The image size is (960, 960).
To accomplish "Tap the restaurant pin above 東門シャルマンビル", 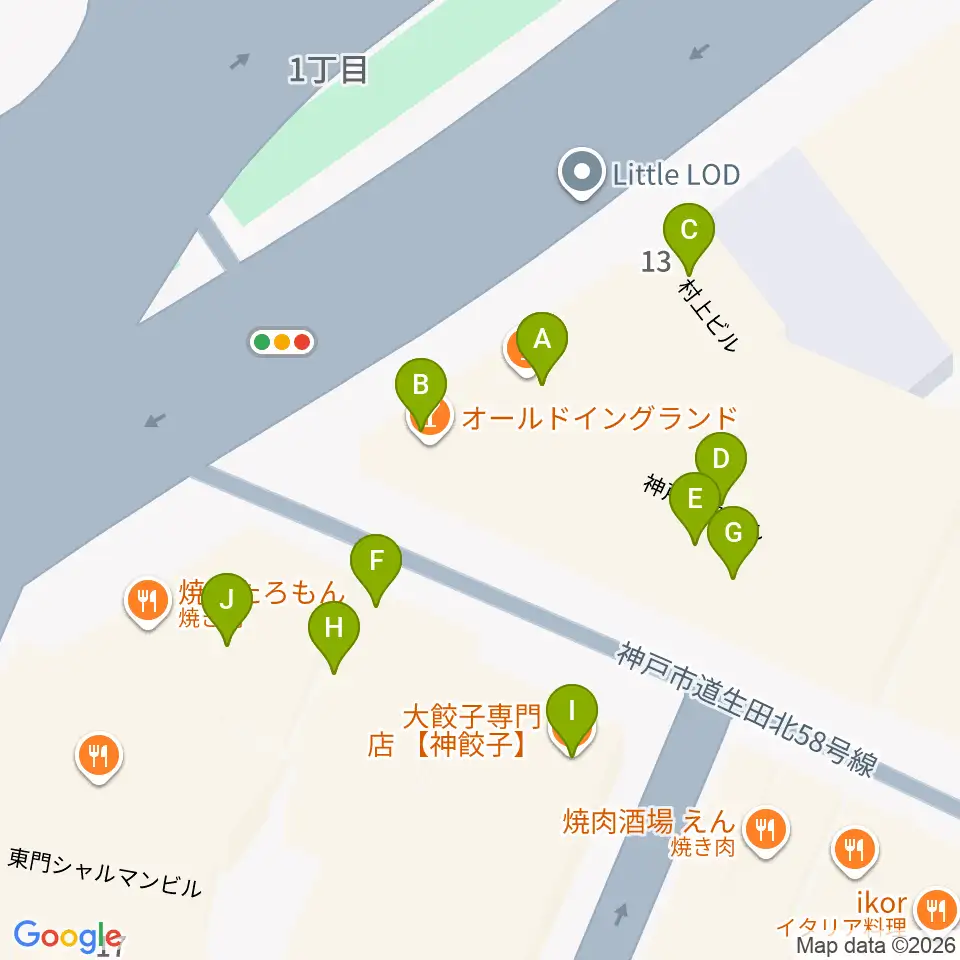I will (99, 759).
